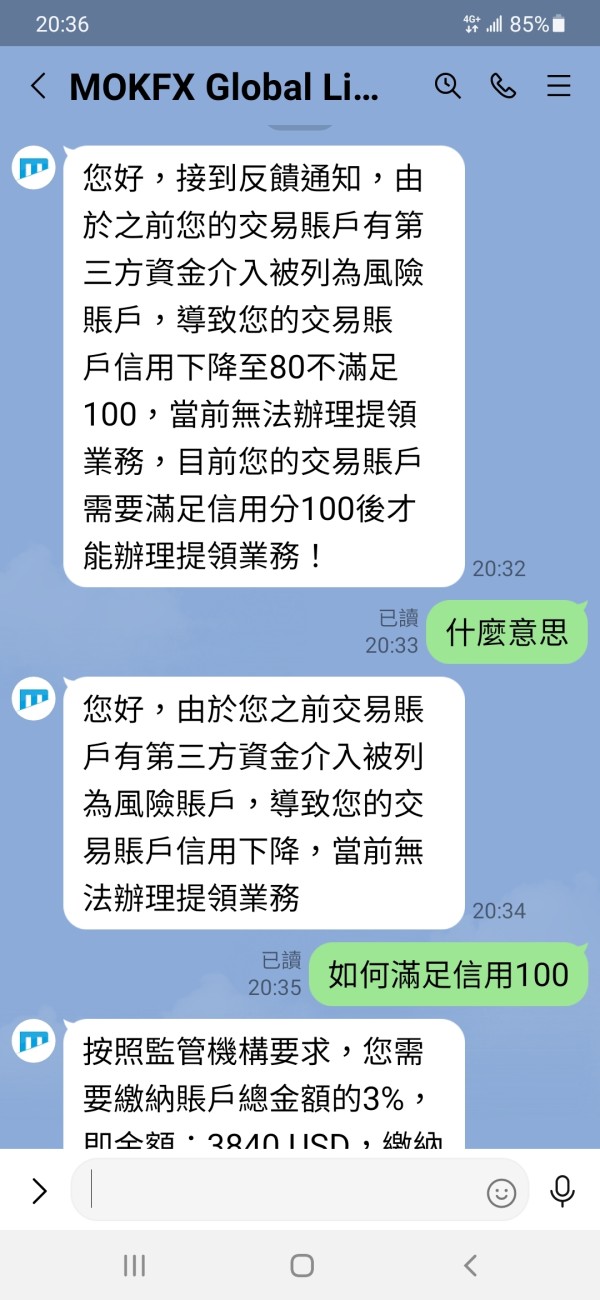This screenshot has height=1300, width=600.
Task: Open the chat hamburger menu
Action: [x=558, y=86]
